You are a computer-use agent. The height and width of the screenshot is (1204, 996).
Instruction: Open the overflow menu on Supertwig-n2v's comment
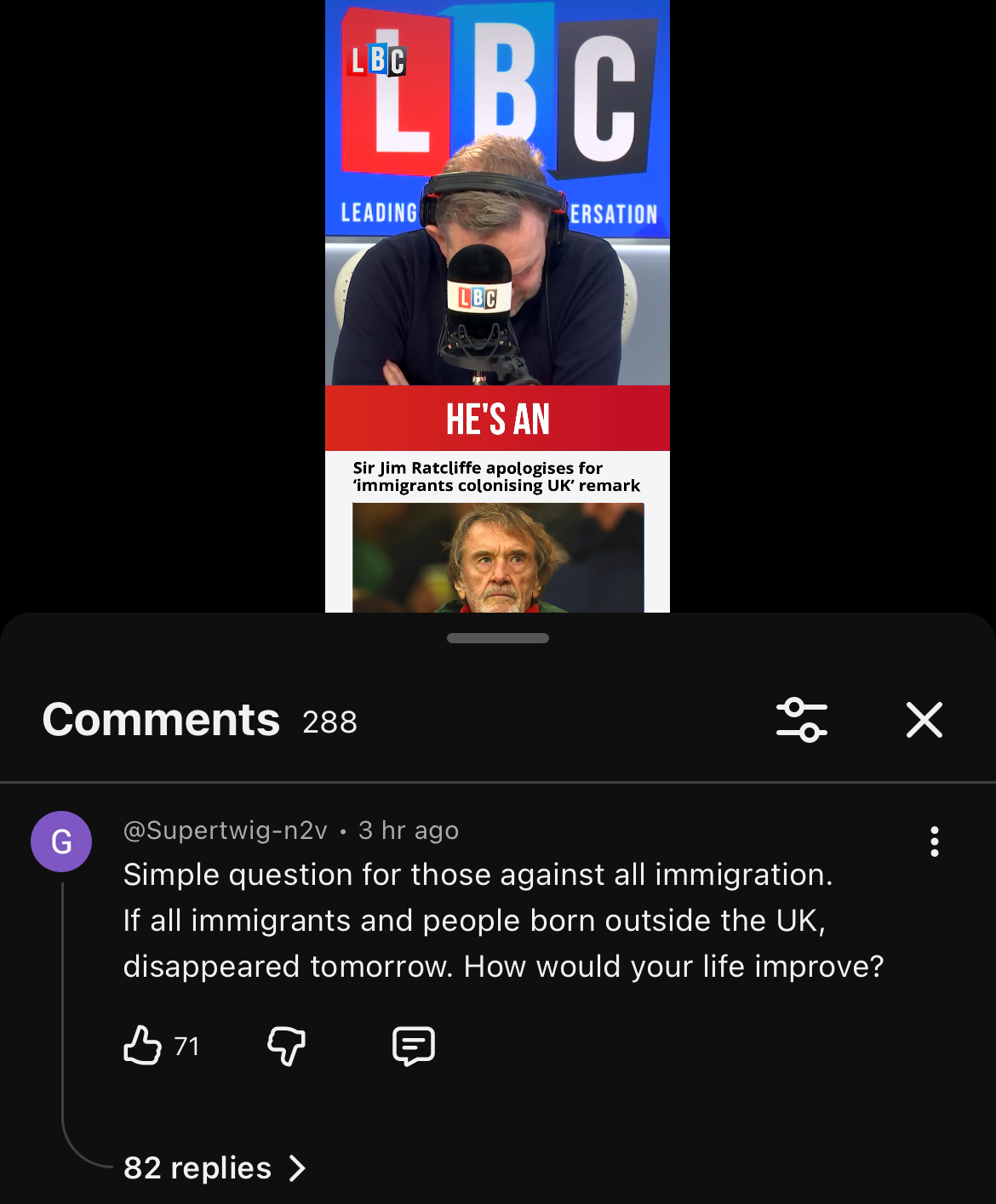935,842
